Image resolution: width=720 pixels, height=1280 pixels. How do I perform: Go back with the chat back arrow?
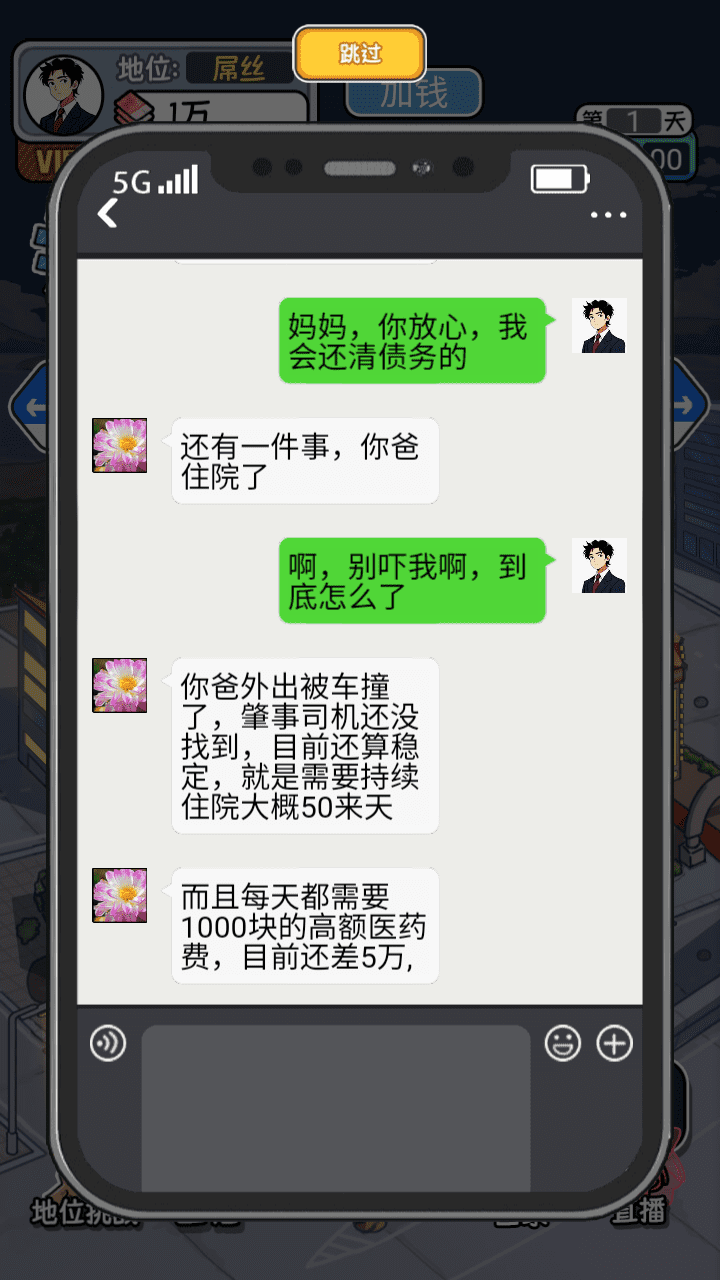point(107,213)
